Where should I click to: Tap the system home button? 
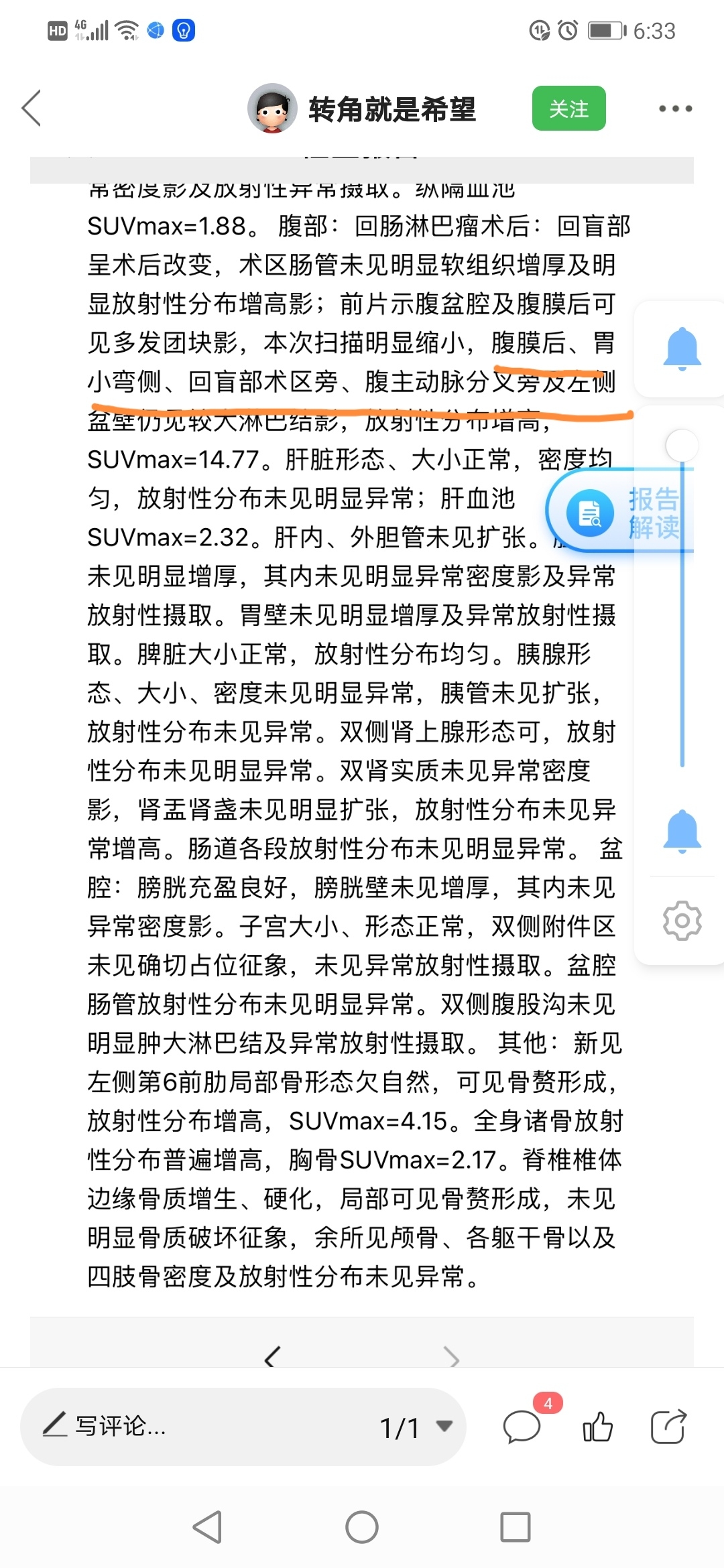tap(362, 1527)
